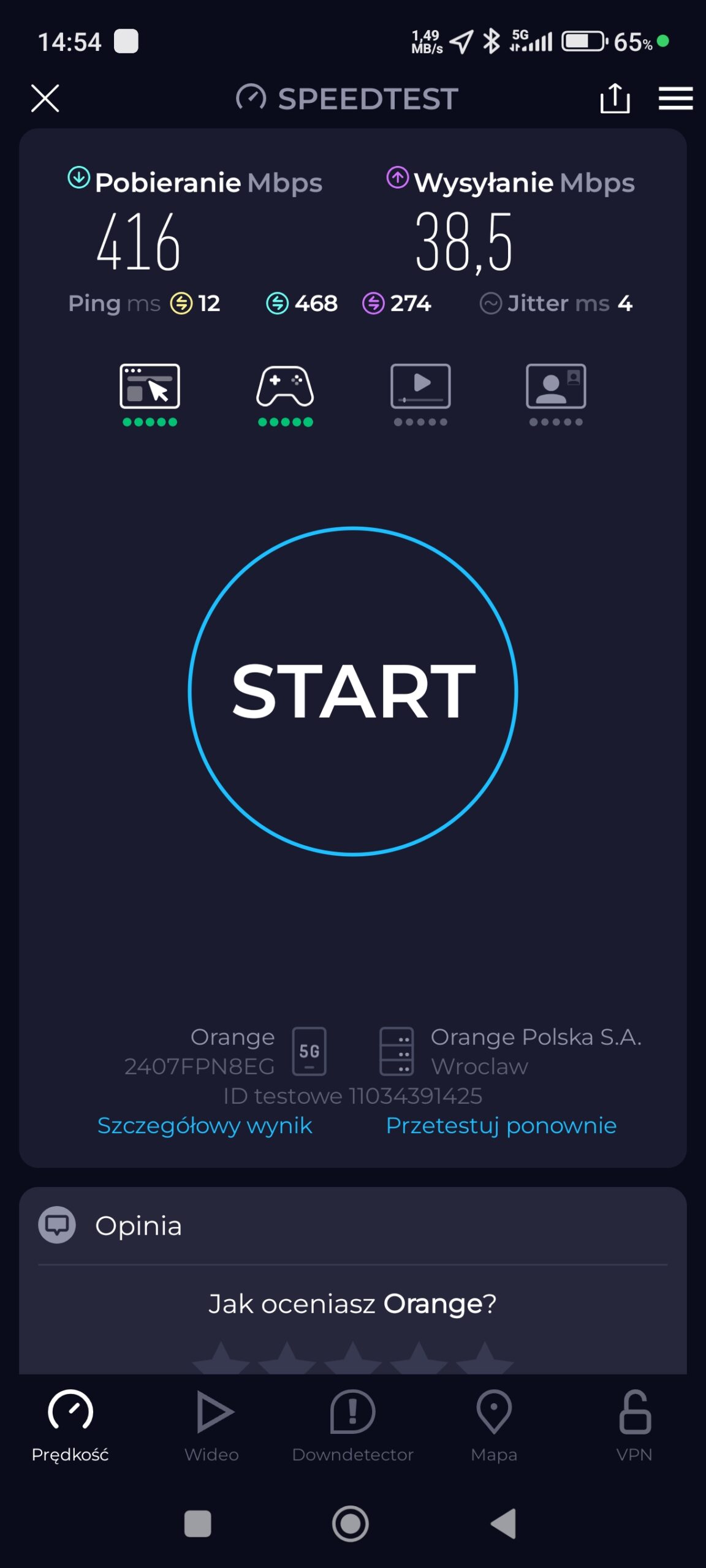The image size is (706, 1568).
Task: Open video conferencing quality icon
Action: pyautogui.click(x=556, y=387)
